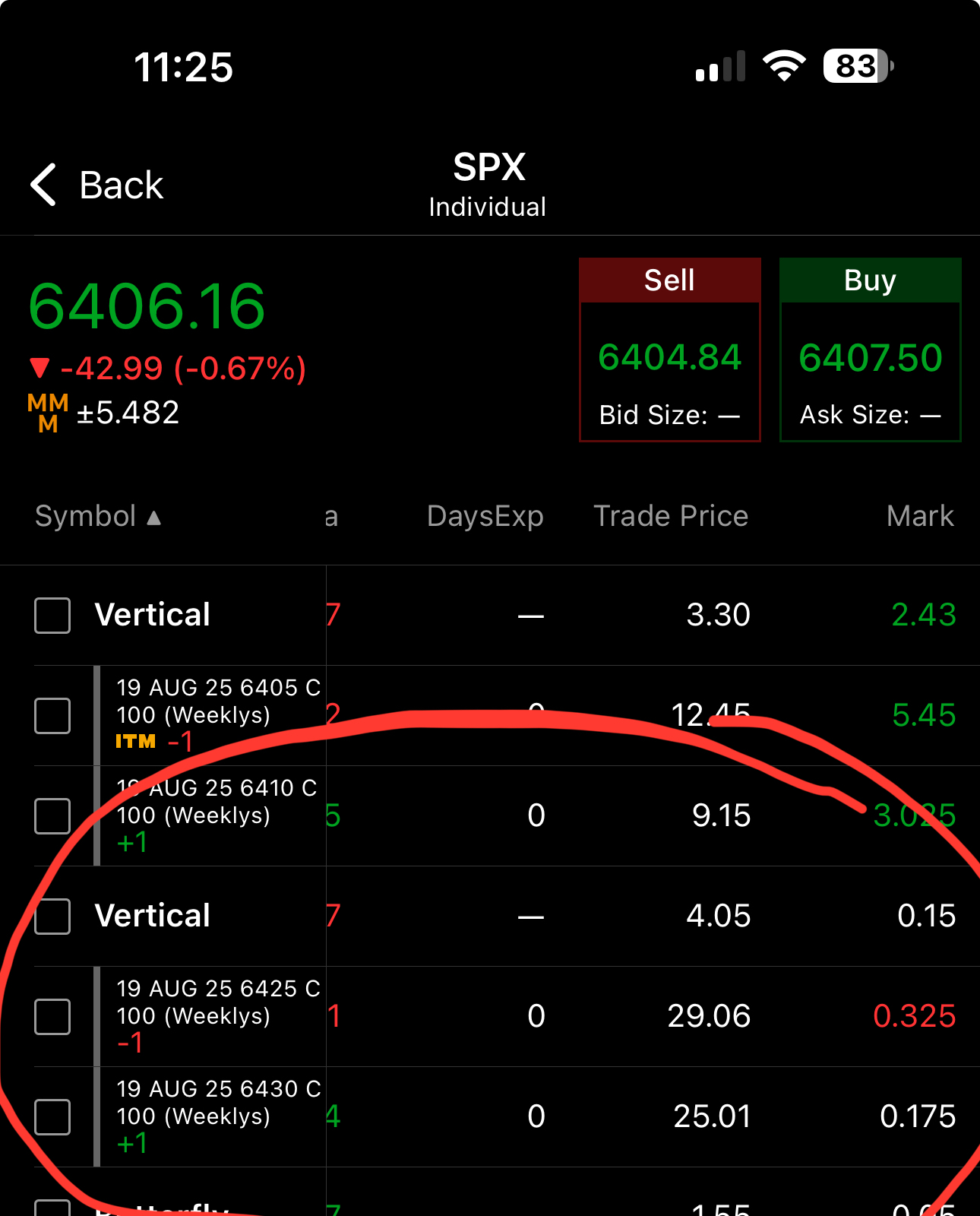Sort by the Mark column header
980x1216 pixels.
click(x=919, y=517)
